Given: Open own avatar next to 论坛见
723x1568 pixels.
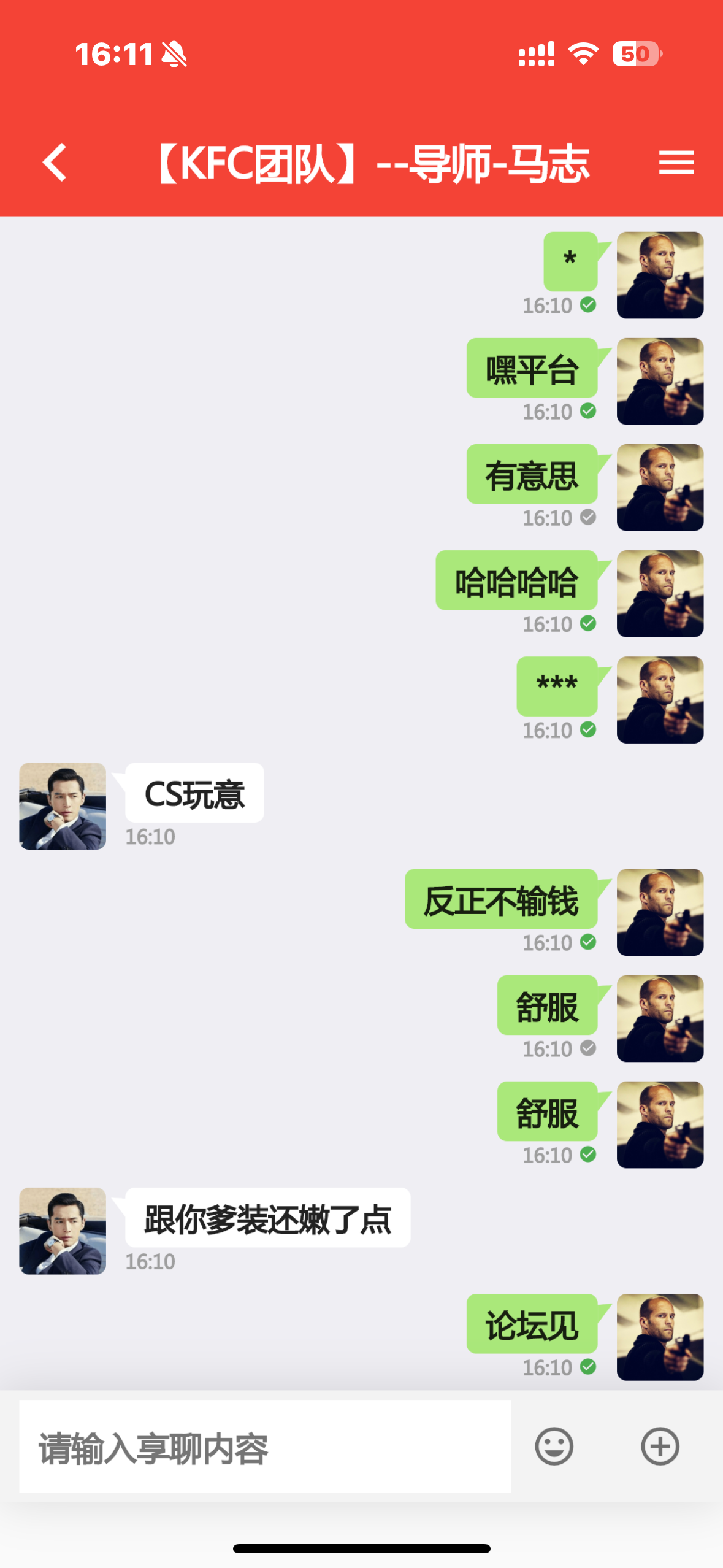Looking at the screenshot, I should pyautogui.click(x=660, y=1337).
